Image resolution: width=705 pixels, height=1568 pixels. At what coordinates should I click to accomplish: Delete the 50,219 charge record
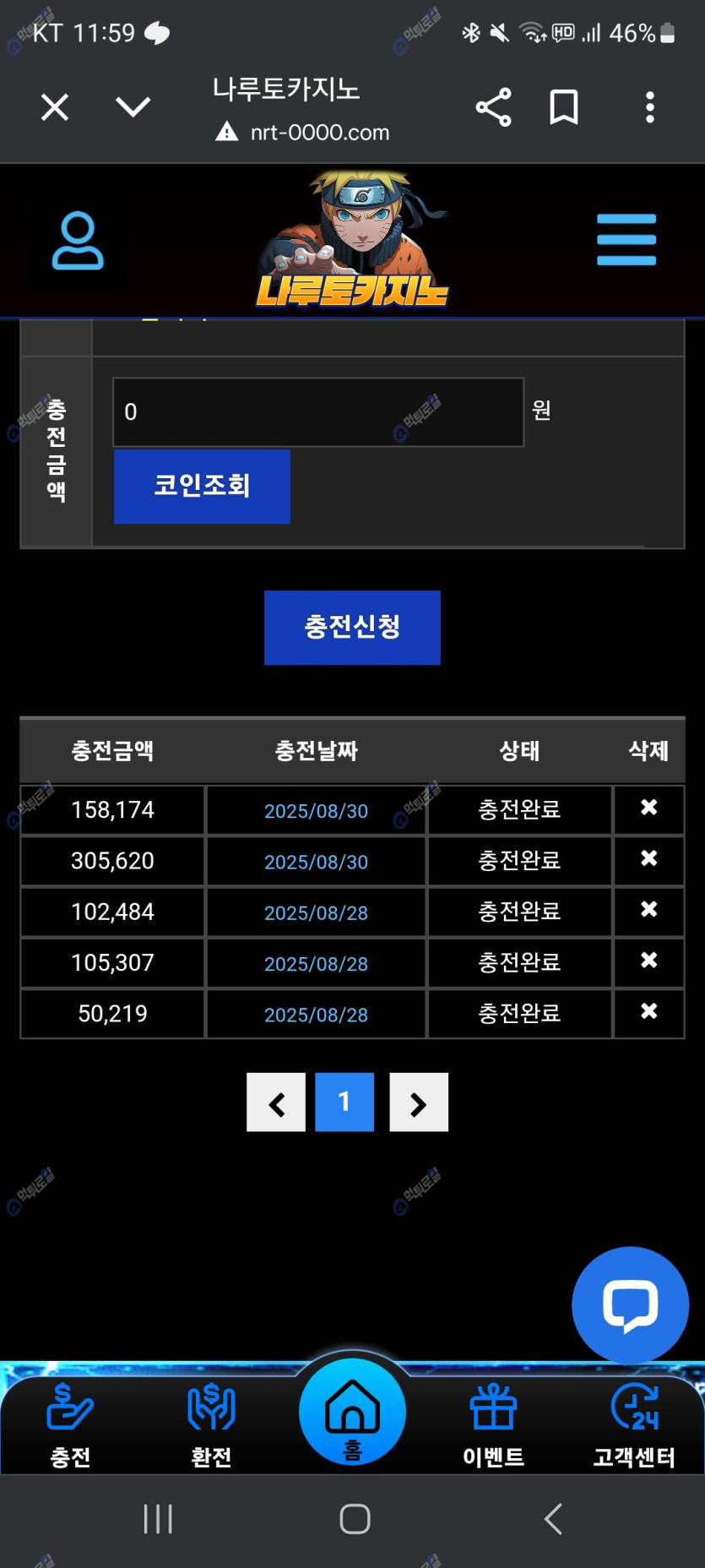point(648,1012)
